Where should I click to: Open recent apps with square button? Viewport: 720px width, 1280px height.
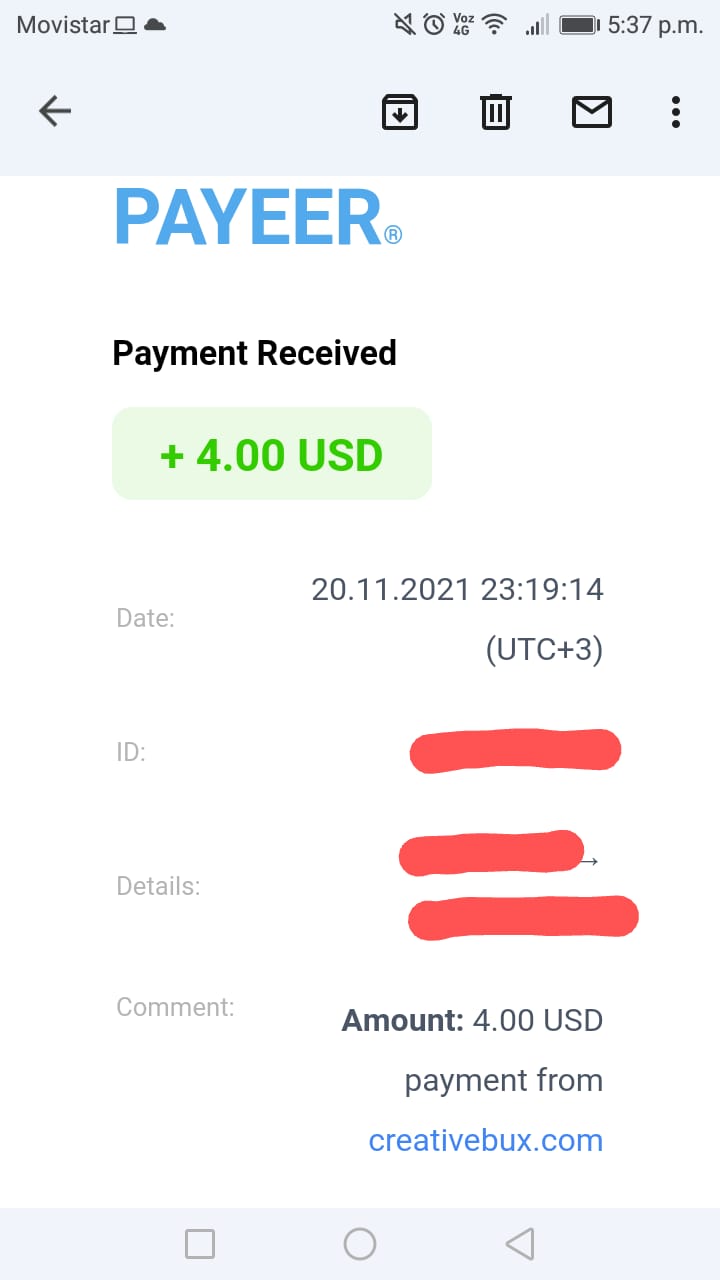(x=200, y=1244)
